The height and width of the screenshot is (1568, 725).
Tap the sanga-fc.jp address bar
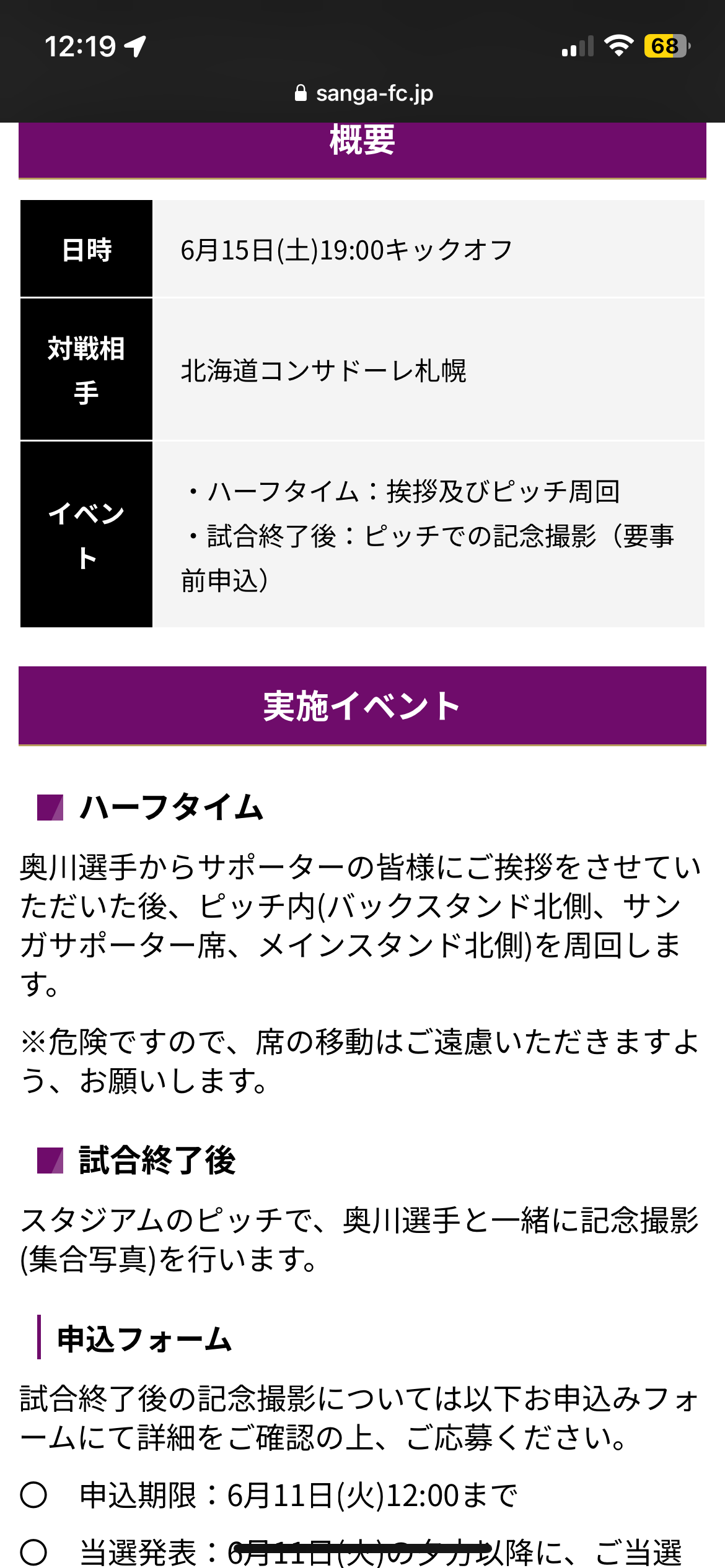[364, 94]
